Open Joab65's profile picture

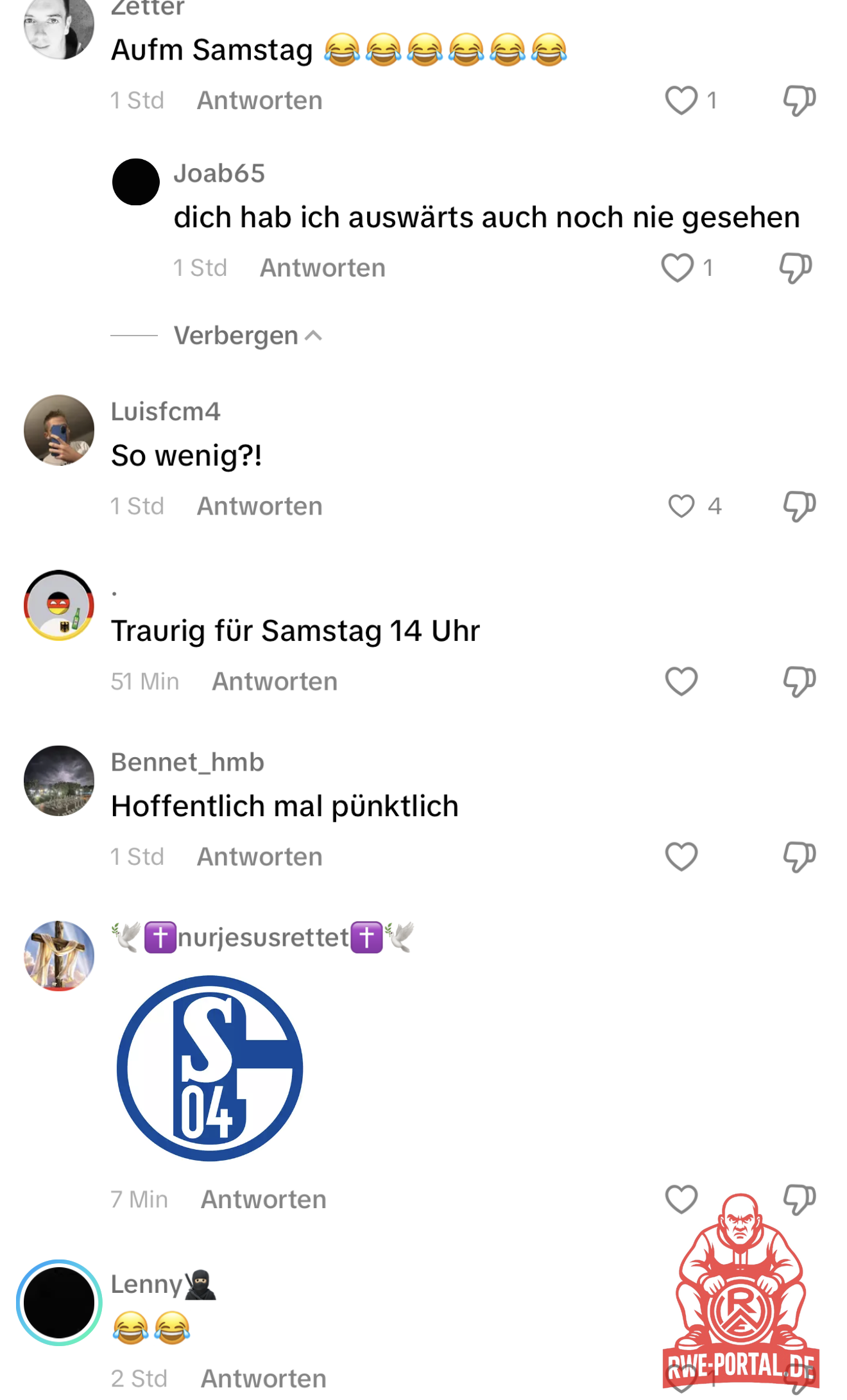(x=136, y=182)
